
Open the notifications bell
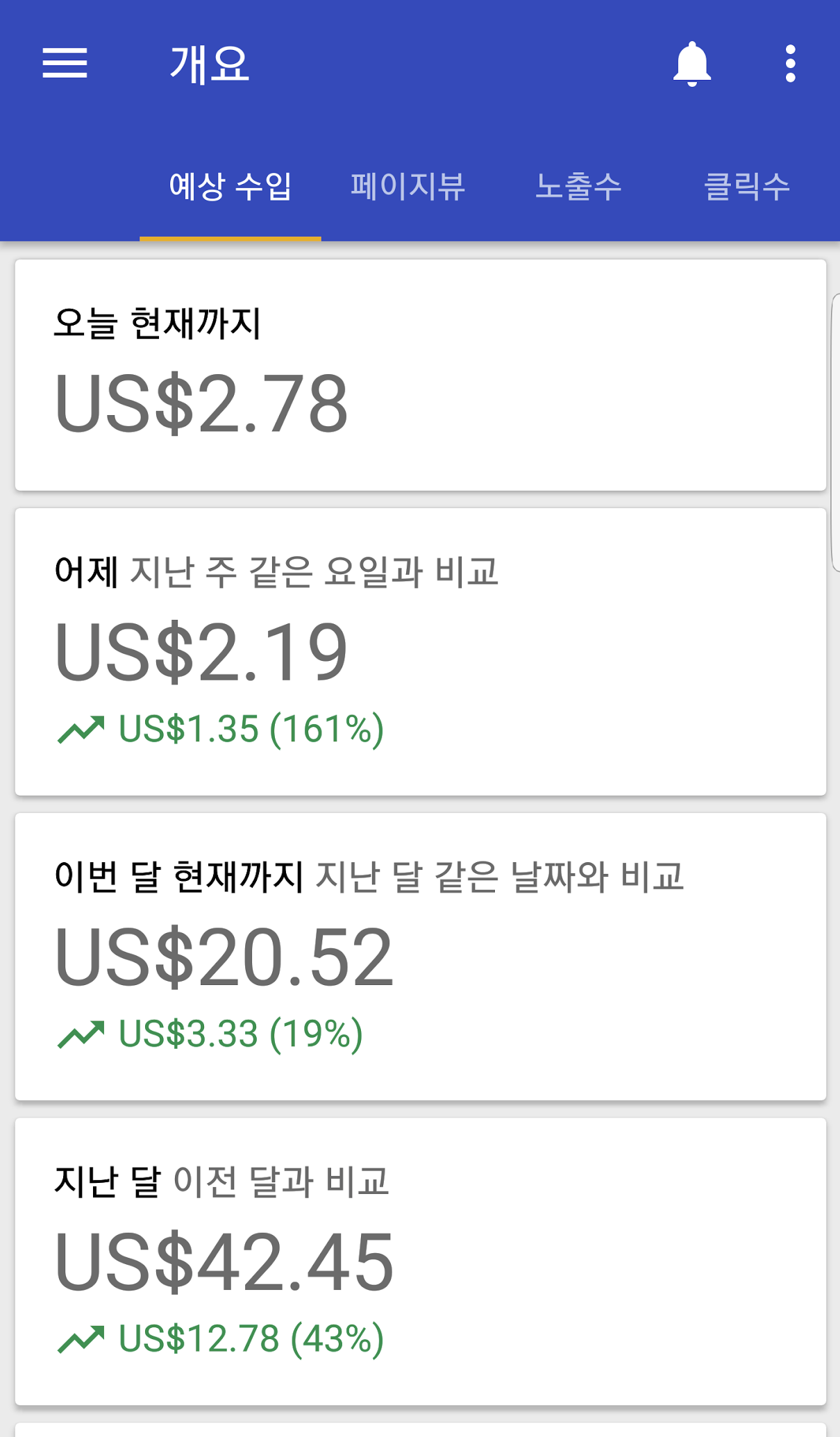click(691, 64)
